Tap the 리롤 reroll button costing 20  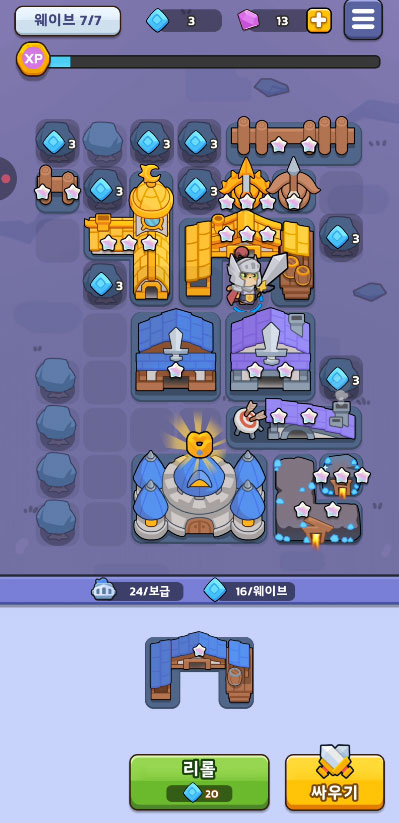(200, 782)
